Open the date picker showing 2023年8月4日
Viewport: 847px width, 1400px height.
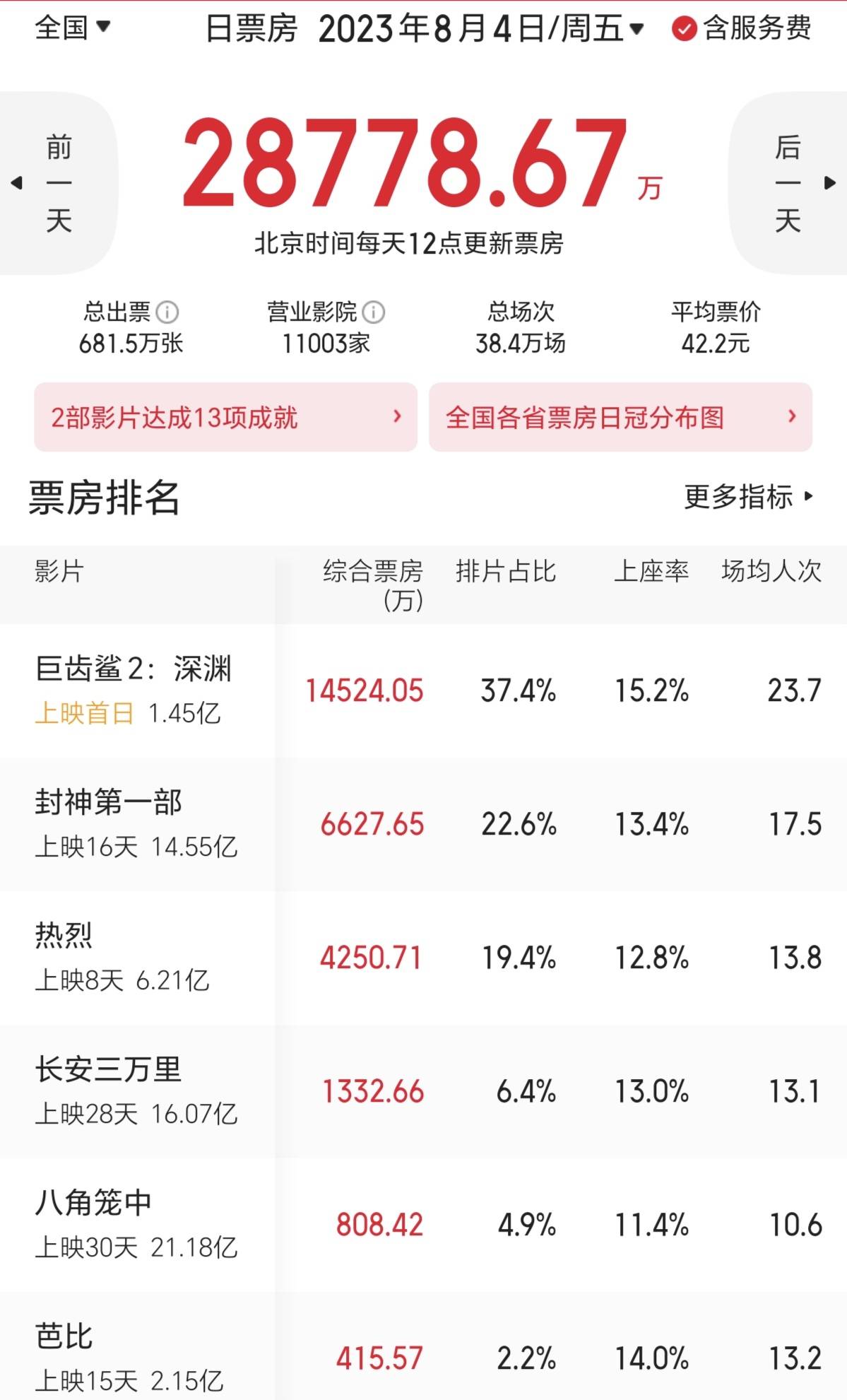tap(480, 30)
